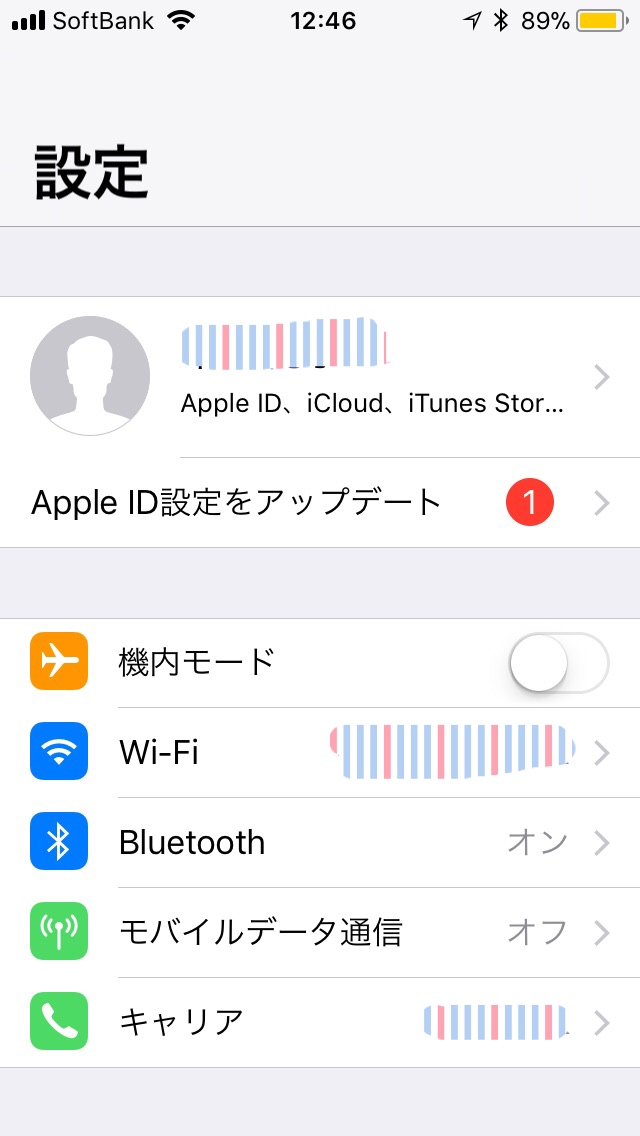The image size is (640, 1136).
Task: Open Apple ID設定をアップデート
Action: pos(320,502)
